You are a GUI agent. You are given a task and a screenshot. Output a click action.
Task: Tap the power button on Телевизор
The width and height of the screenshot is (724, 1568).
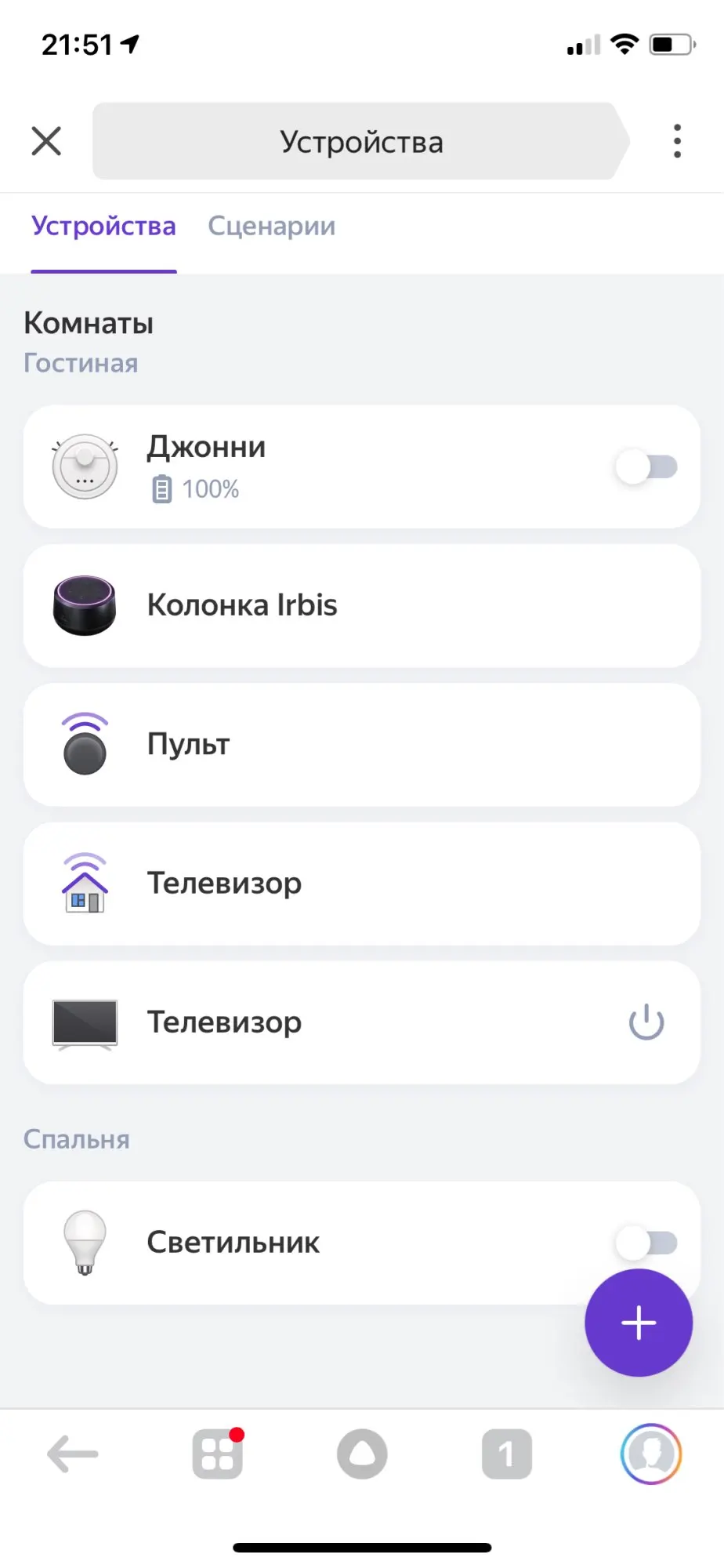(x=646, y=1022)
